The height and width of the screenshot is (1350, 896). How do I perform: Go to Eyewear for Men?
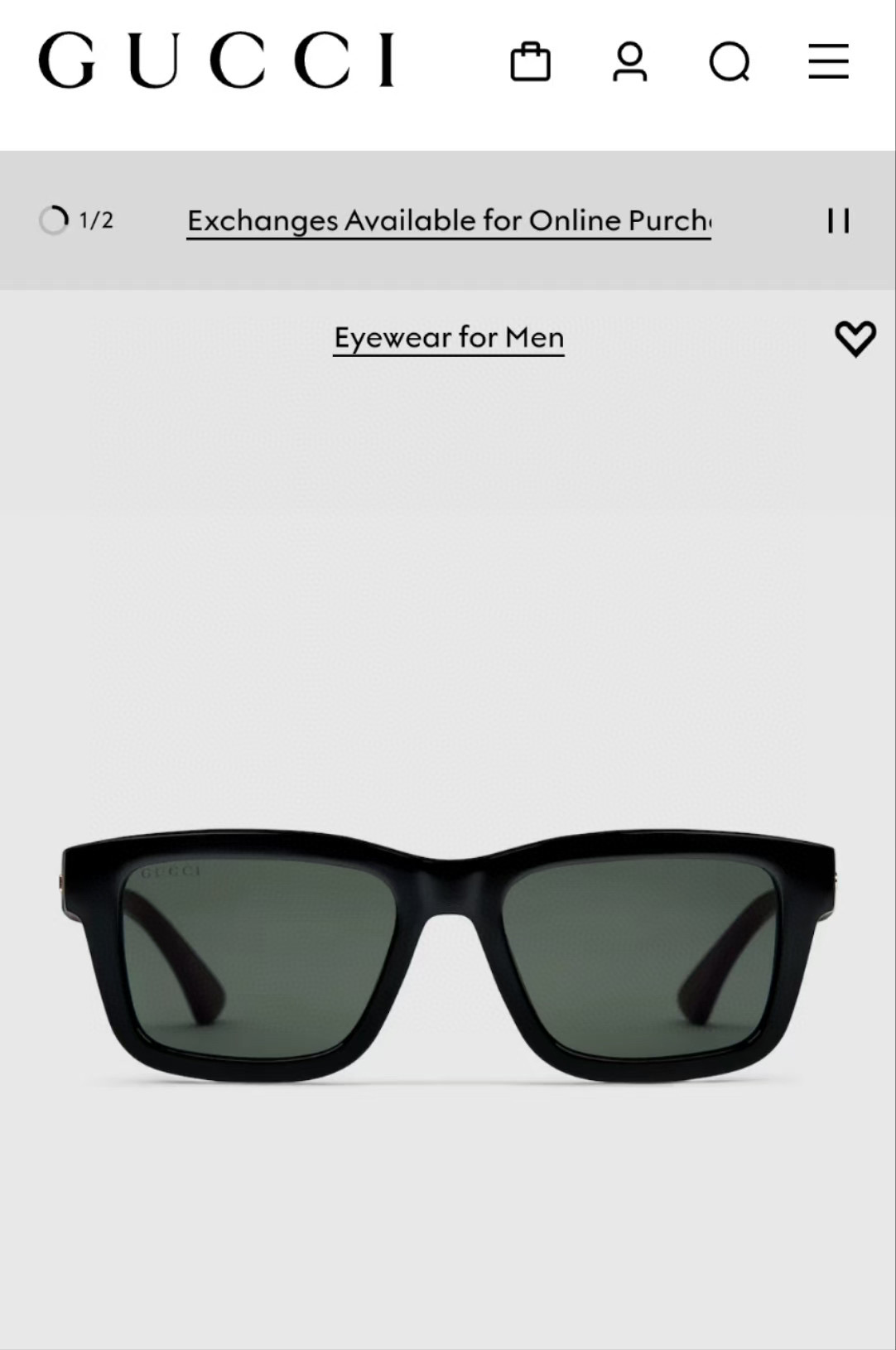click(449, 337)
